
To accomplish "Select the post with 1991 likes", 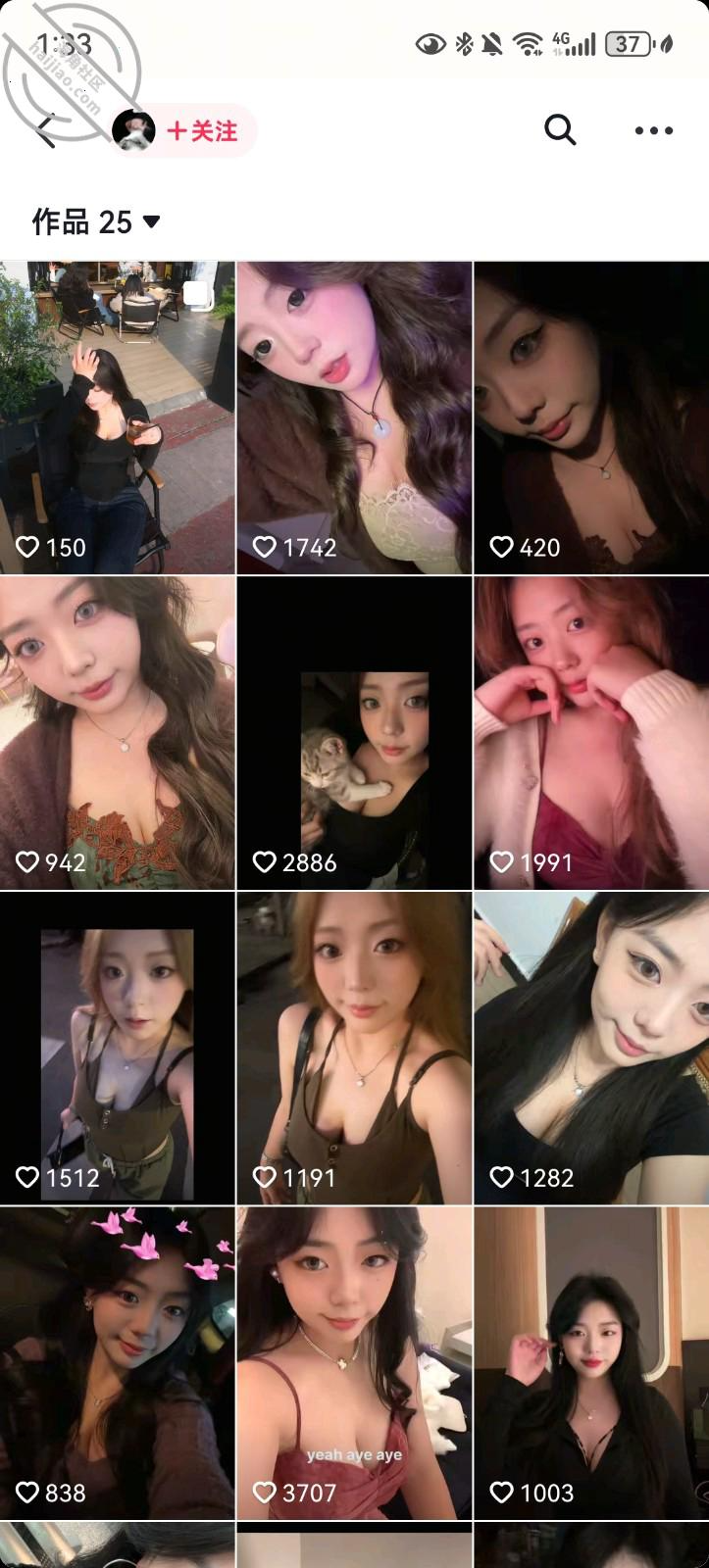I will (x=591, y=733).
